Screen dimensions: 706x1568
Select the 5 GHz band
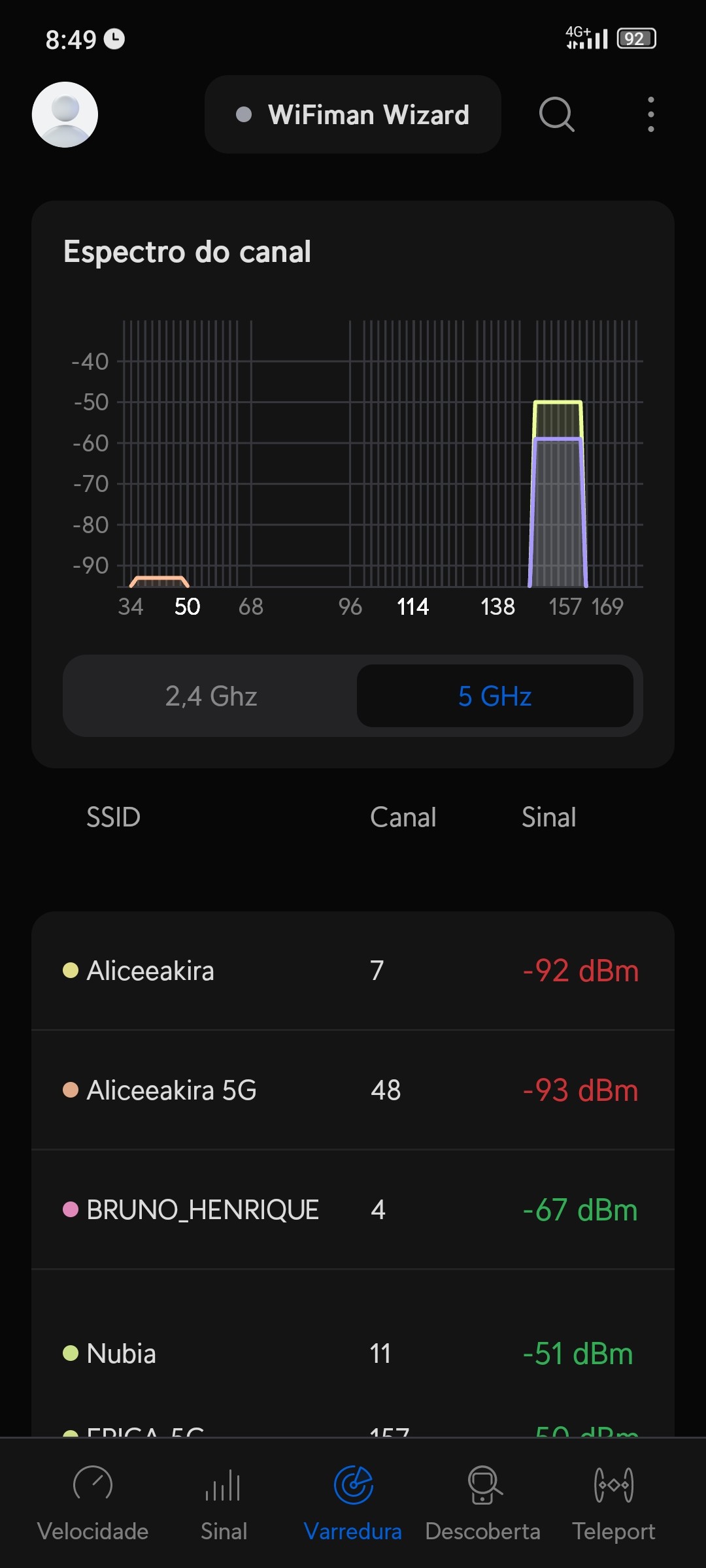[495, 696]
